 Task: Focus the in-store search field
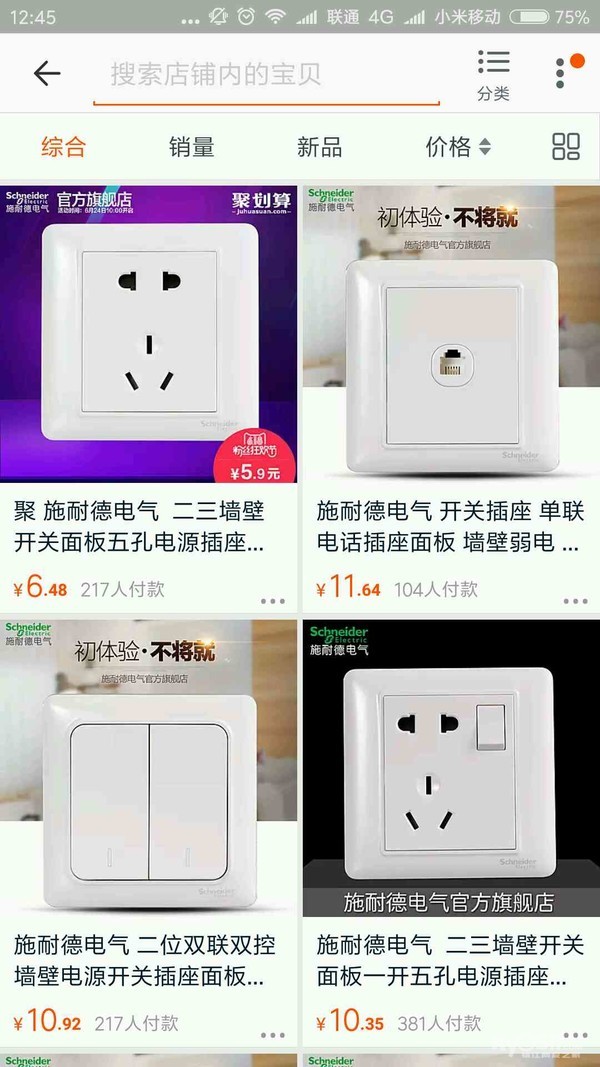[x=266, y=74]
